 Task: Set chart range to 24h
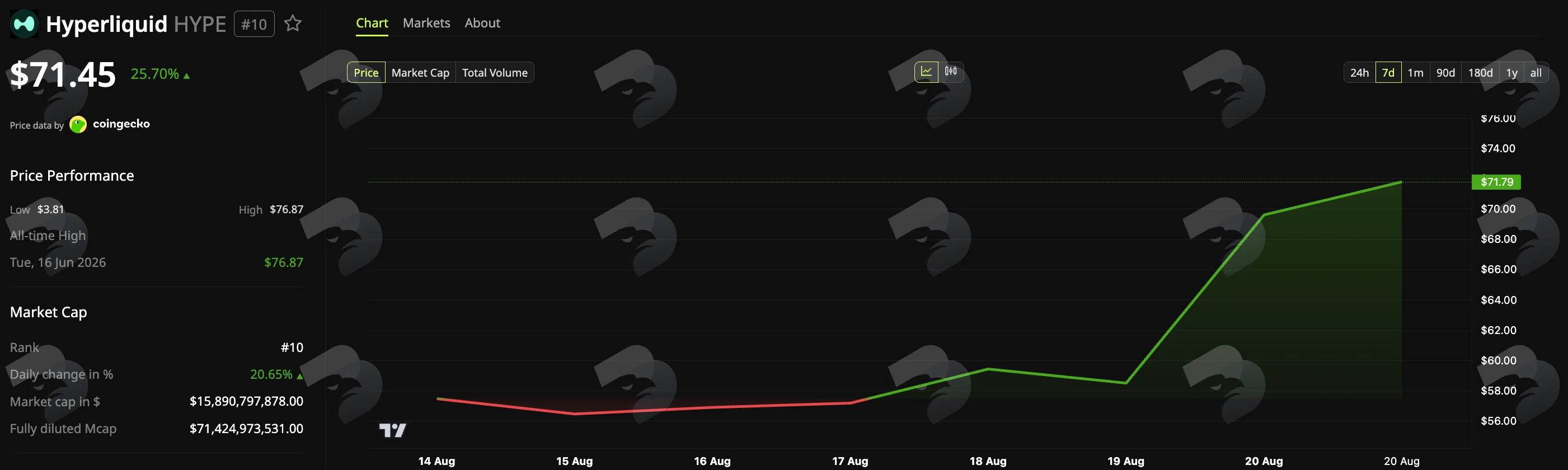(1359, 72)
